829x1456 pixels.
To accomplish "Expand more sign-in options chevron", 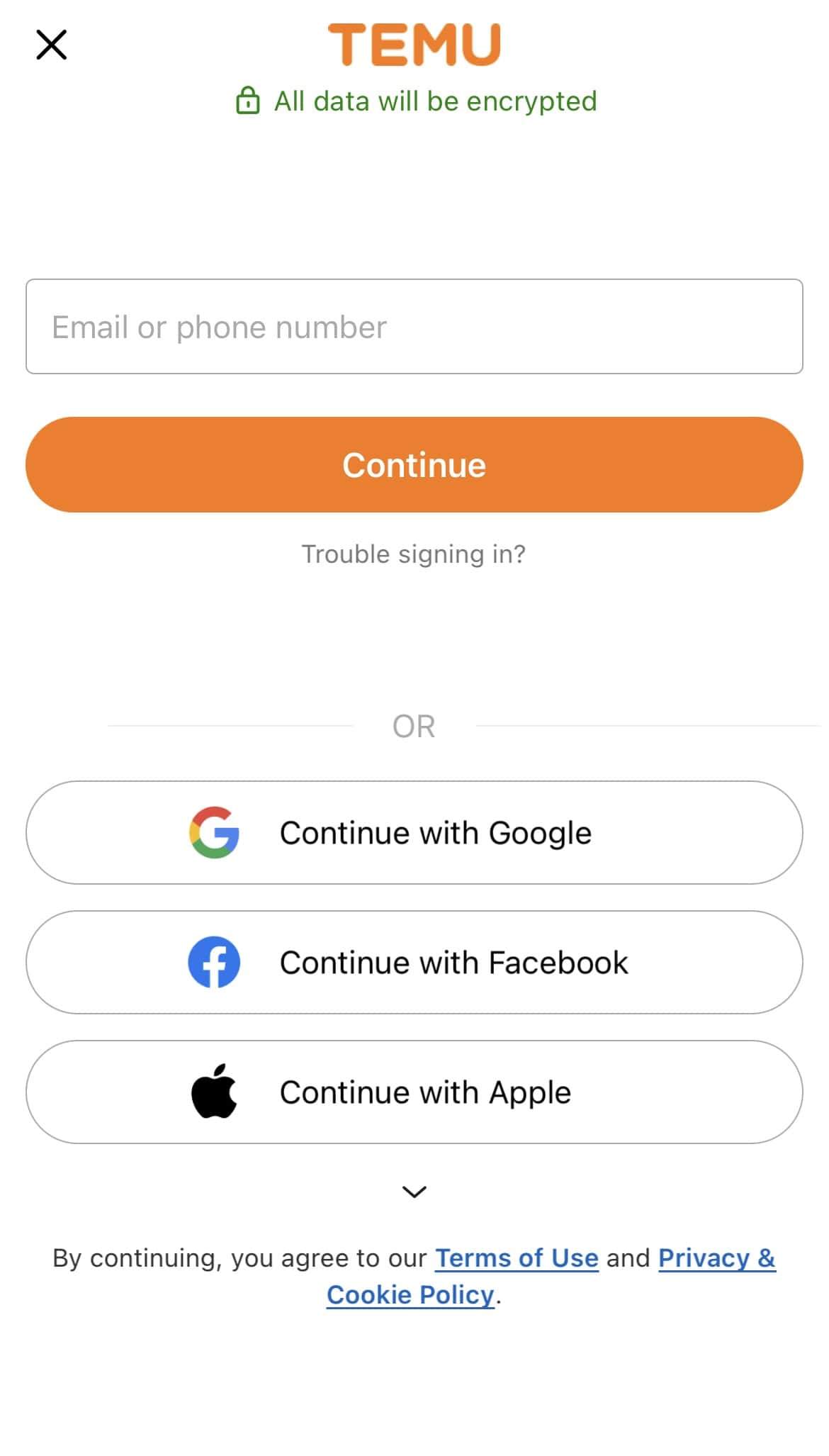I will (414, 1192).
